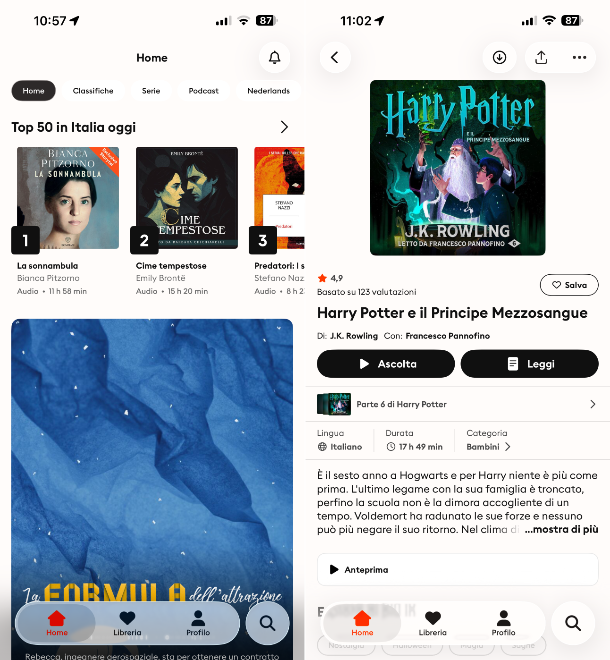Open the Podcast tab

pos(204,91)
